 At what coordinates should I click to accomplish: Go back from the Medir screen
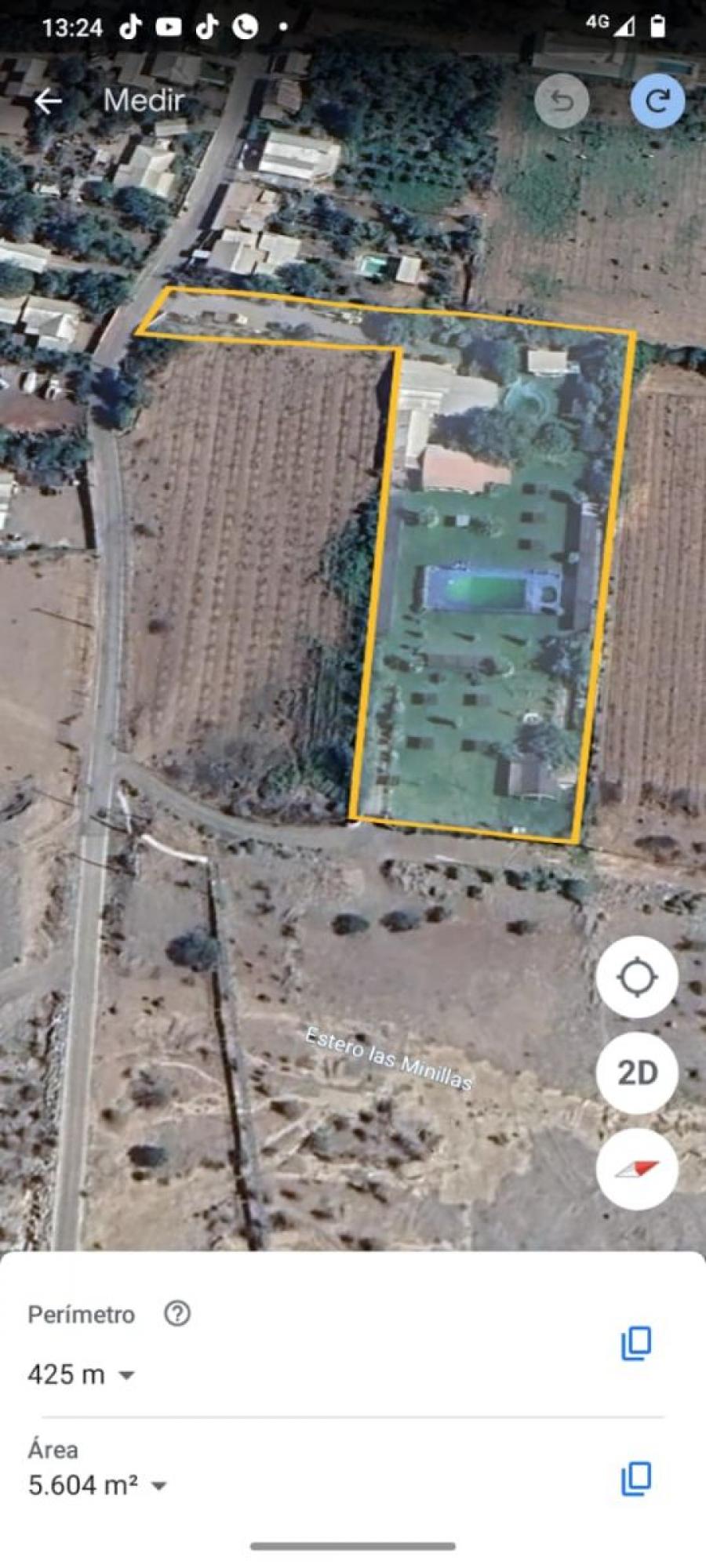[48, 100]
